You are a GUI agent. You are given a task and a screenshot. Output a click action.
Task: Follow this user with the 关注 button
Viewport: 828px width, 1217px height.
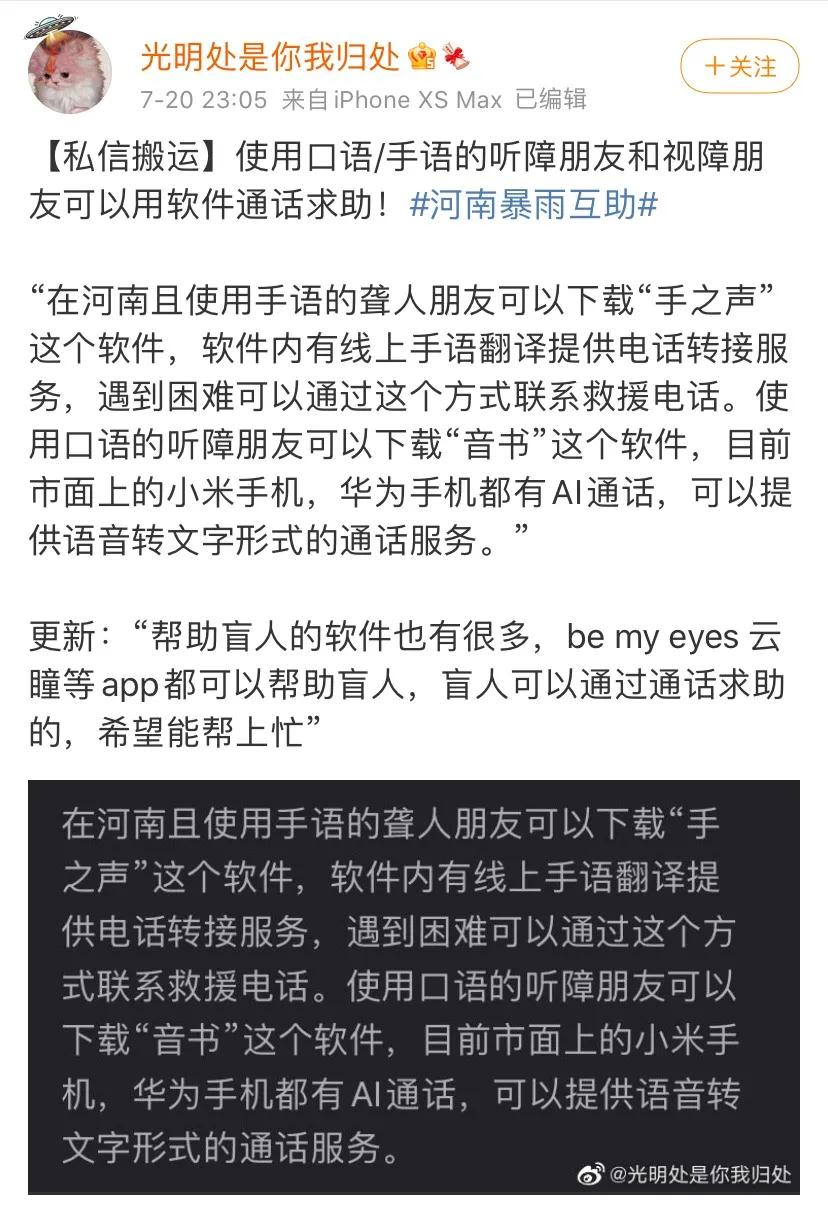[x=740, y=67]
